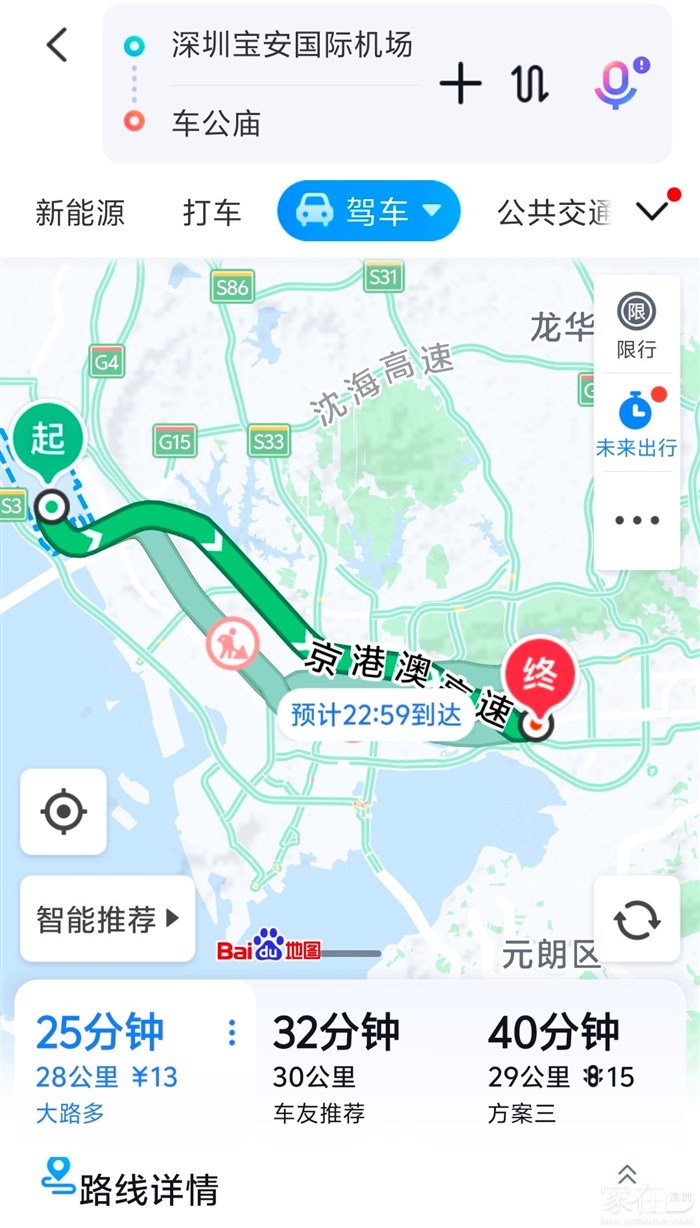Image resolution: width=700 pixels, height=1228 pixels.
Task: Open 未来出行 future trip planner
Action: pyautogui.click(x=636, y=424)
